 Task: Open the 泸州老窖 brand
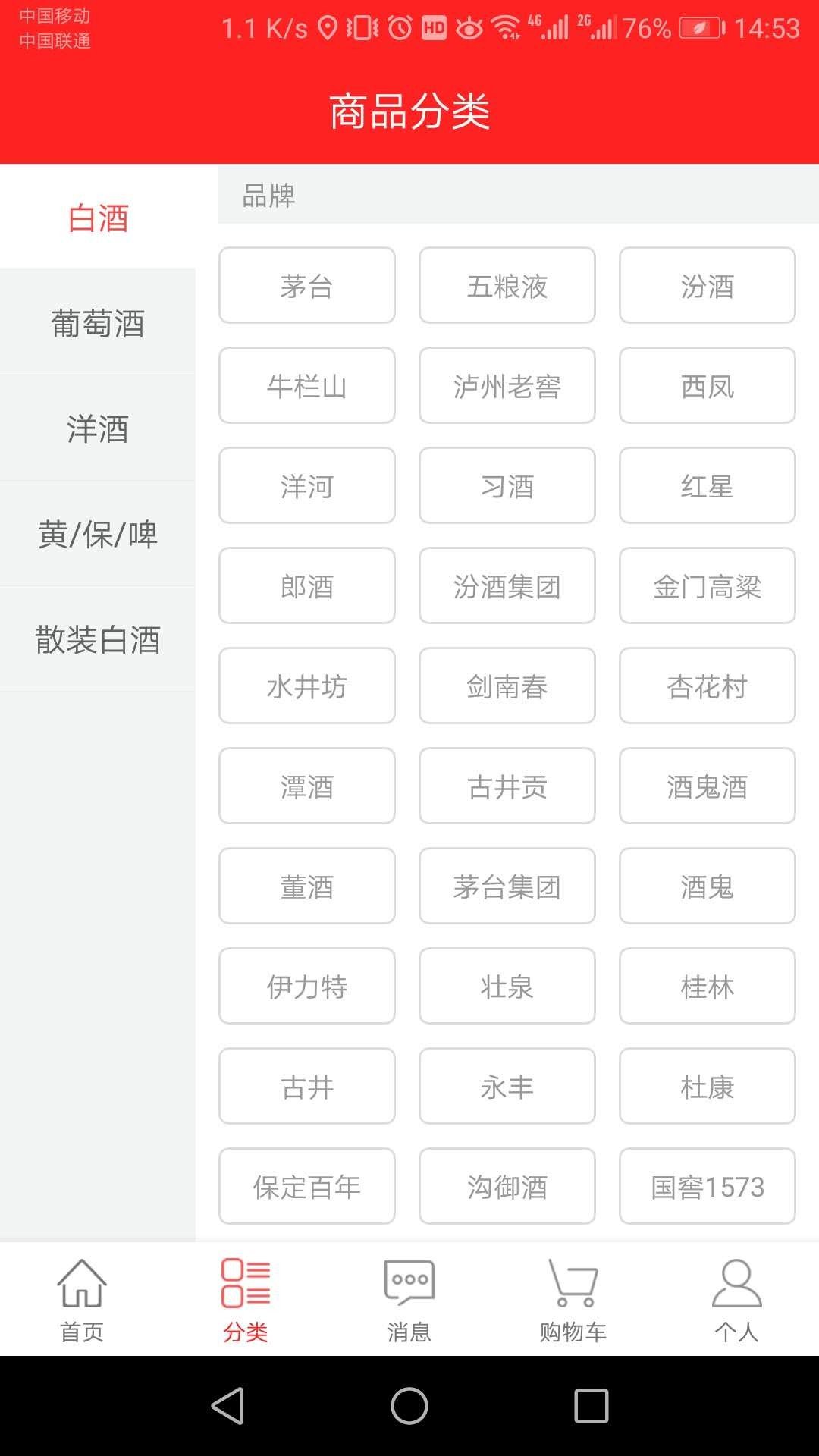tap(507, 386)
